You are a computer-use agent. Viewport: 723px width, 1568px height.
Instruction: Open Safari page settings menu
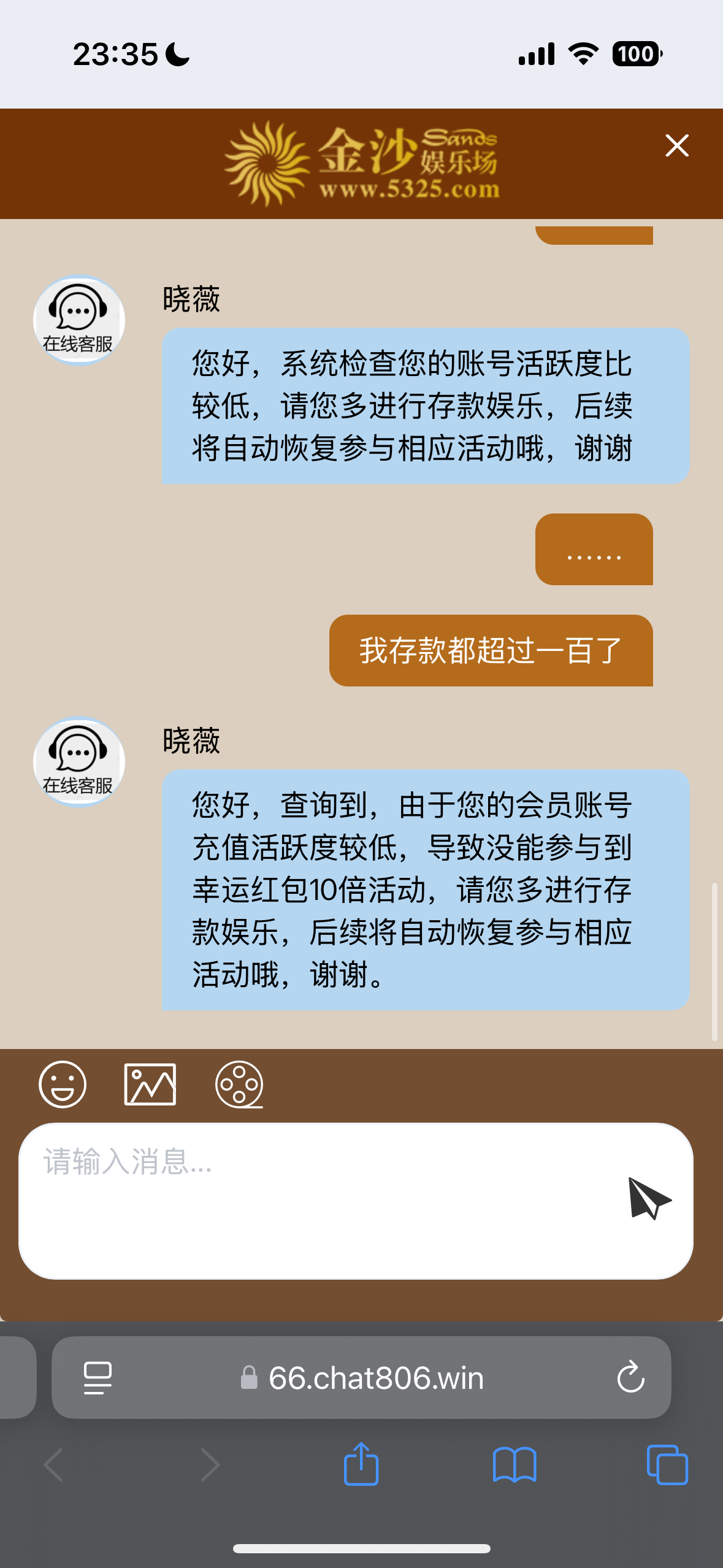(98, 1377)
